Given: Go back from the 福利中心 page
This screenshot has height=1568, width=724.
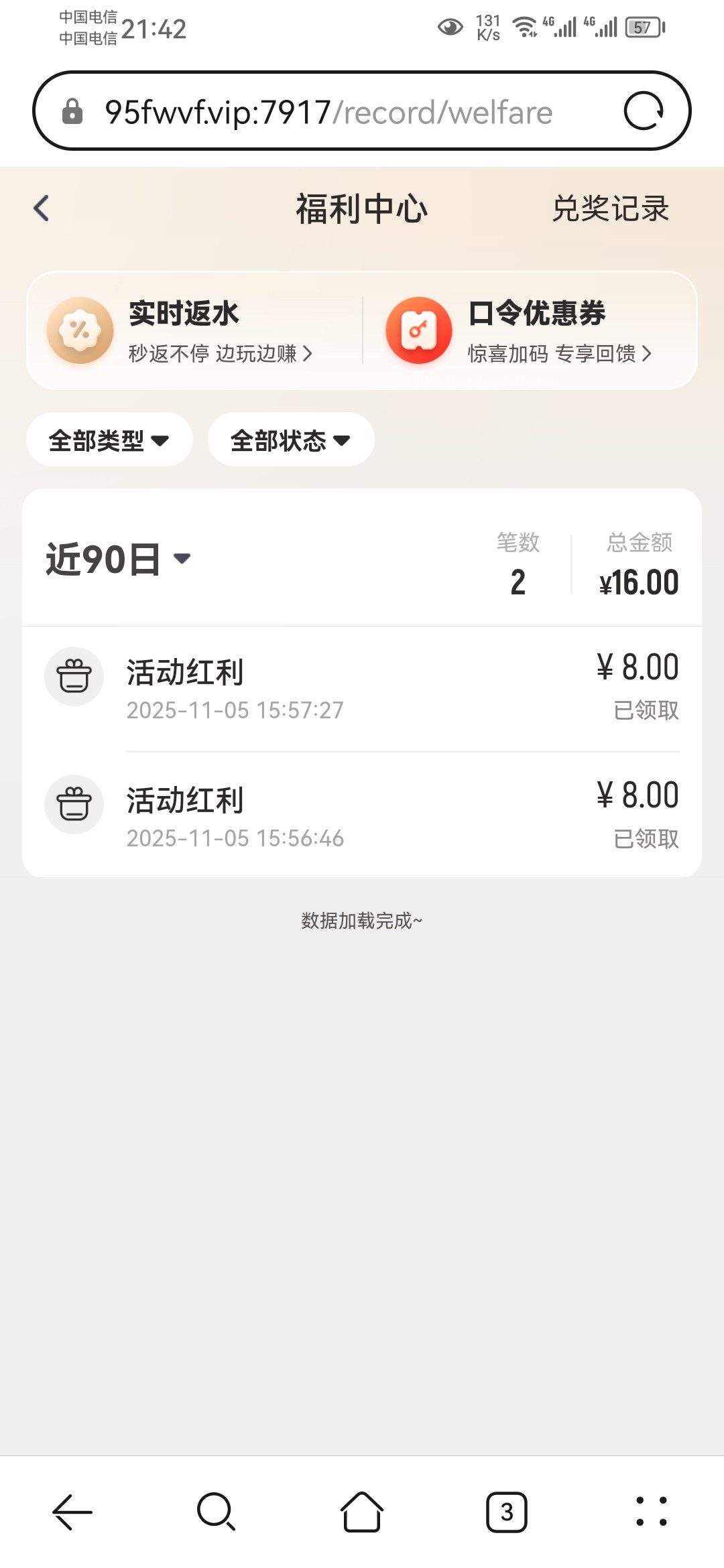Looking at the screenshot, I should [42, 208].
